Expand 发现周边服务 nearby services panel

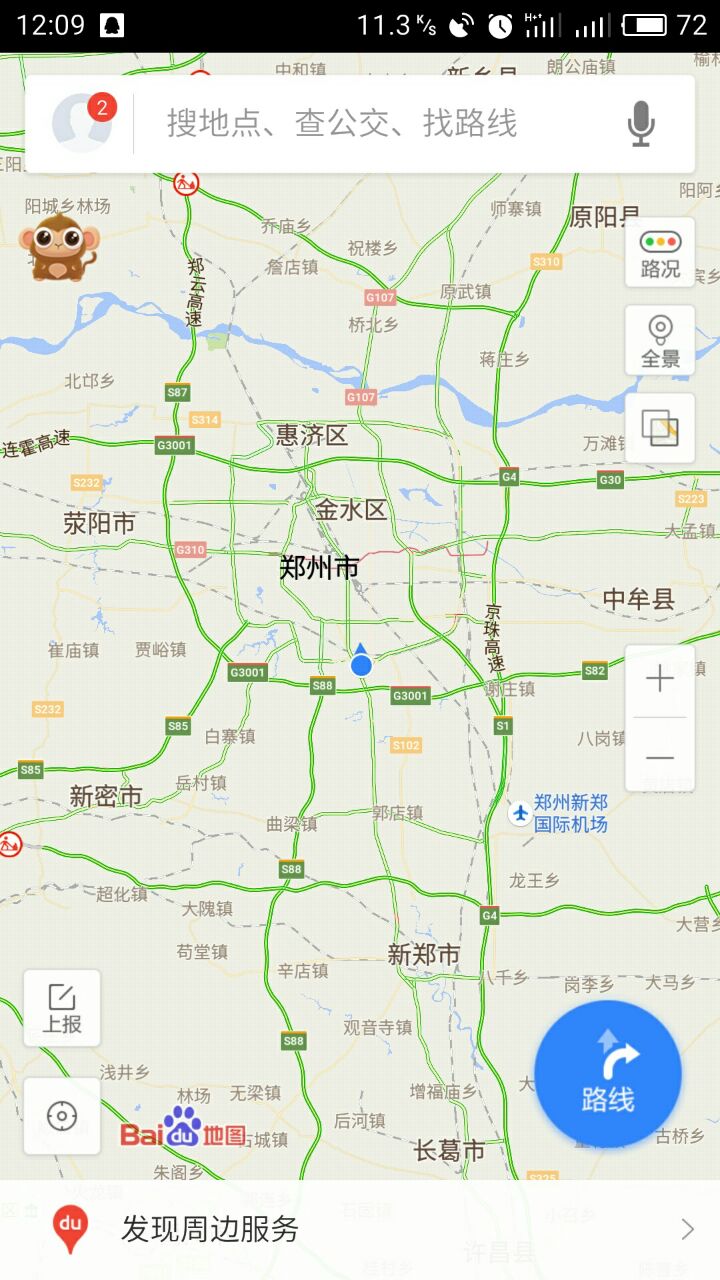click(360, 1230)
